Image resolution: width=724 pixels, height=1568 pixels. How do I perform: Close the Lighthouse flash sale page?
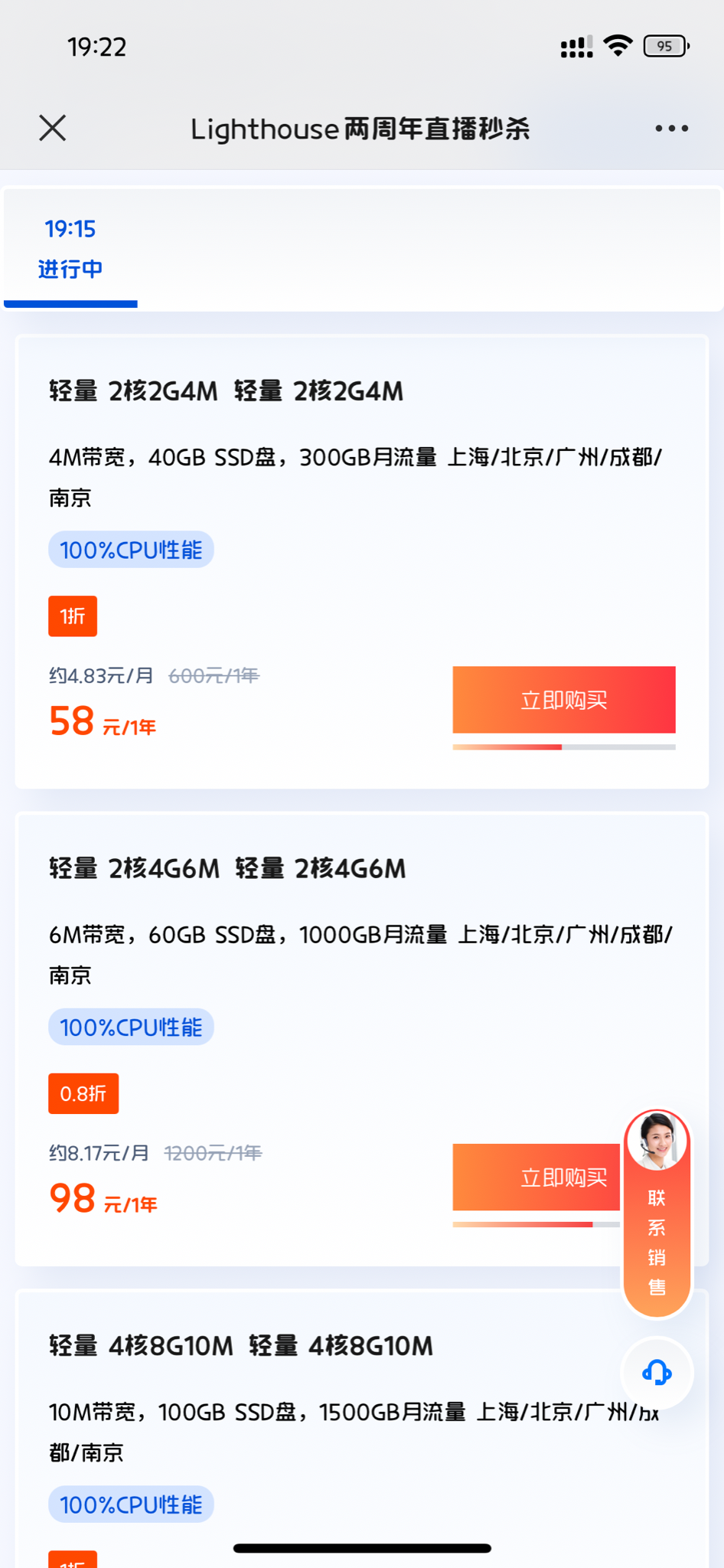[53, 129]
